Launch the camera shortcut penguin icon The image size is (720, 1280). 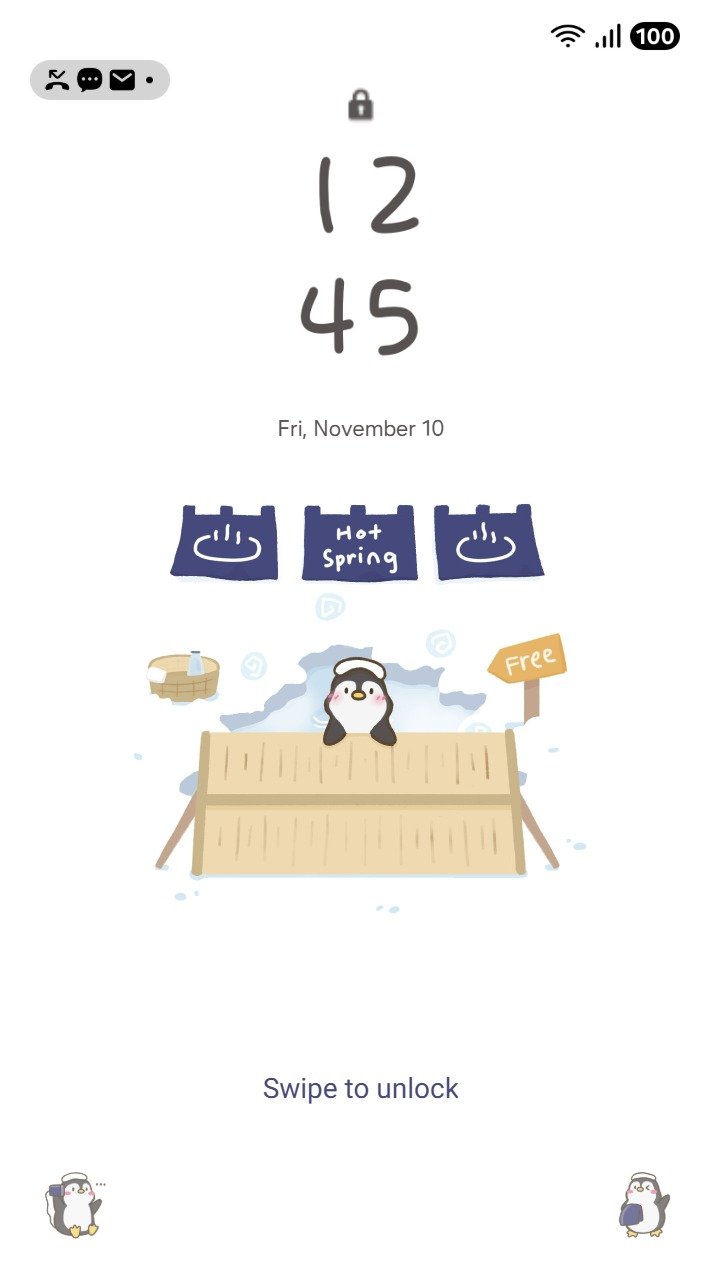click(643, 1205)
